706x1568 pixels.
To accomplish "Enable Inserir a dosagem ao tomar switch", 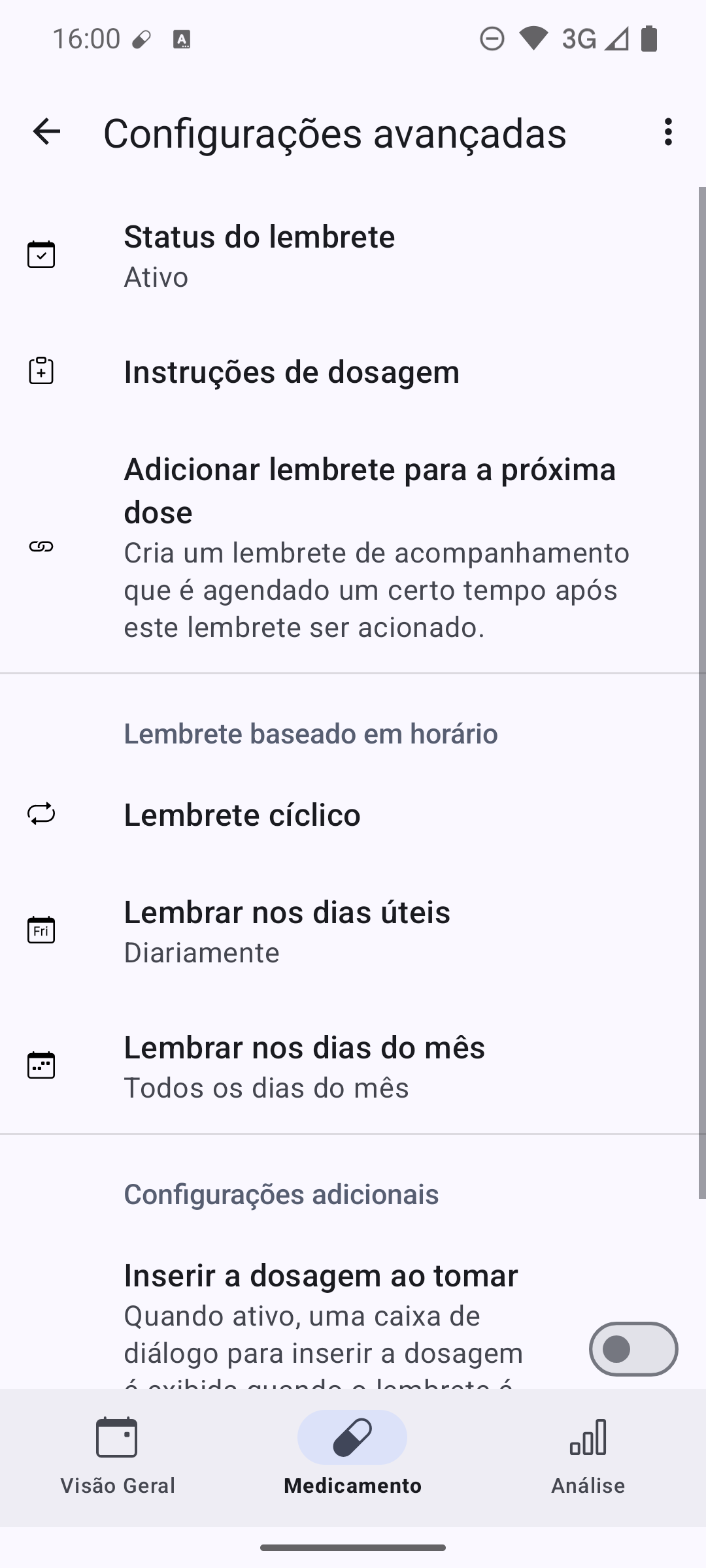I will pyautogui.click(x=633, y=1348).
